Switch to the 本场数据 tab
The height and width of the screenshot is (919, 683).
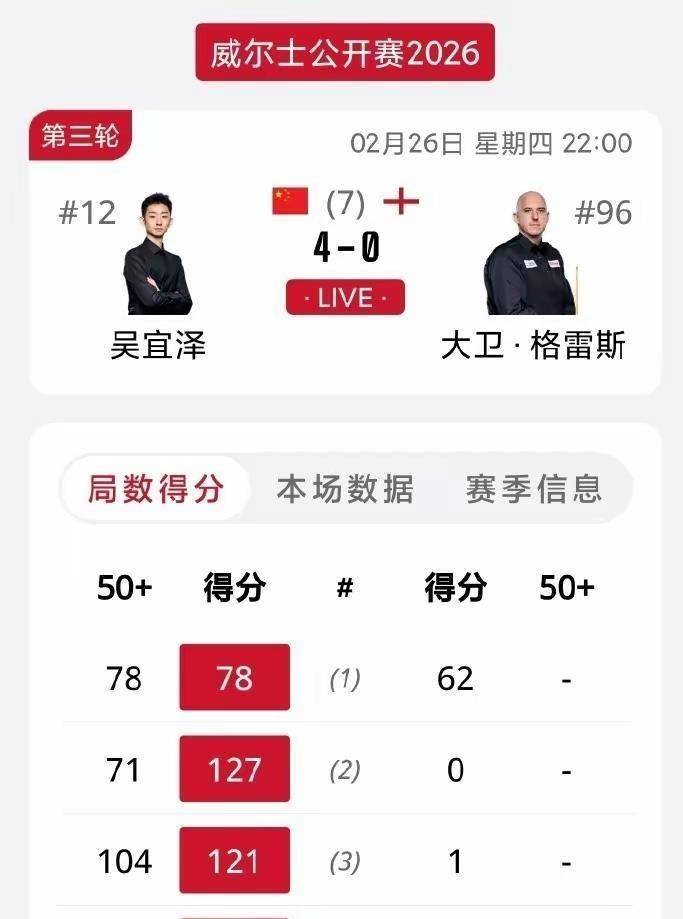[x=345, y=489]
